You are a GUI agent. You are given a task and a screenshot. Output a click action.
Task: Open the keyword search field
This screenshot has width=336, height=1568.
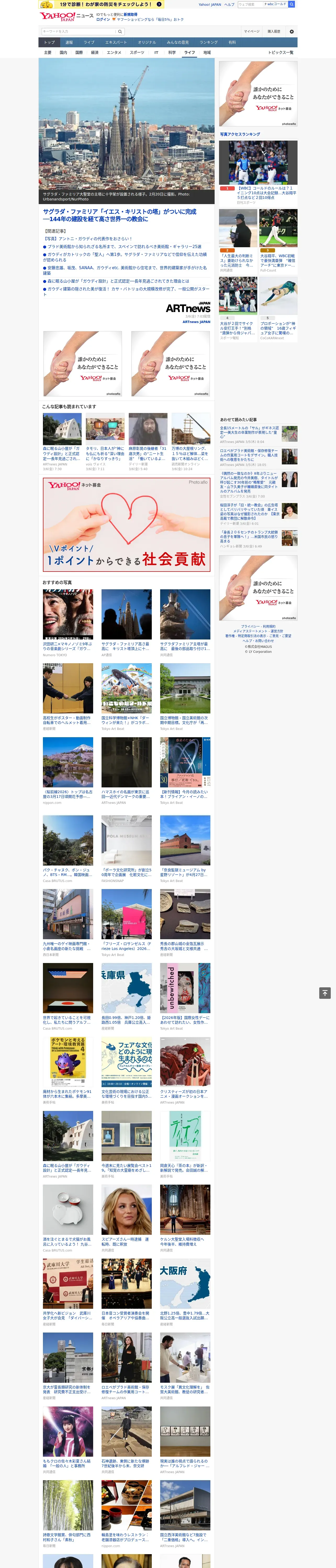[x=78, y=31]
